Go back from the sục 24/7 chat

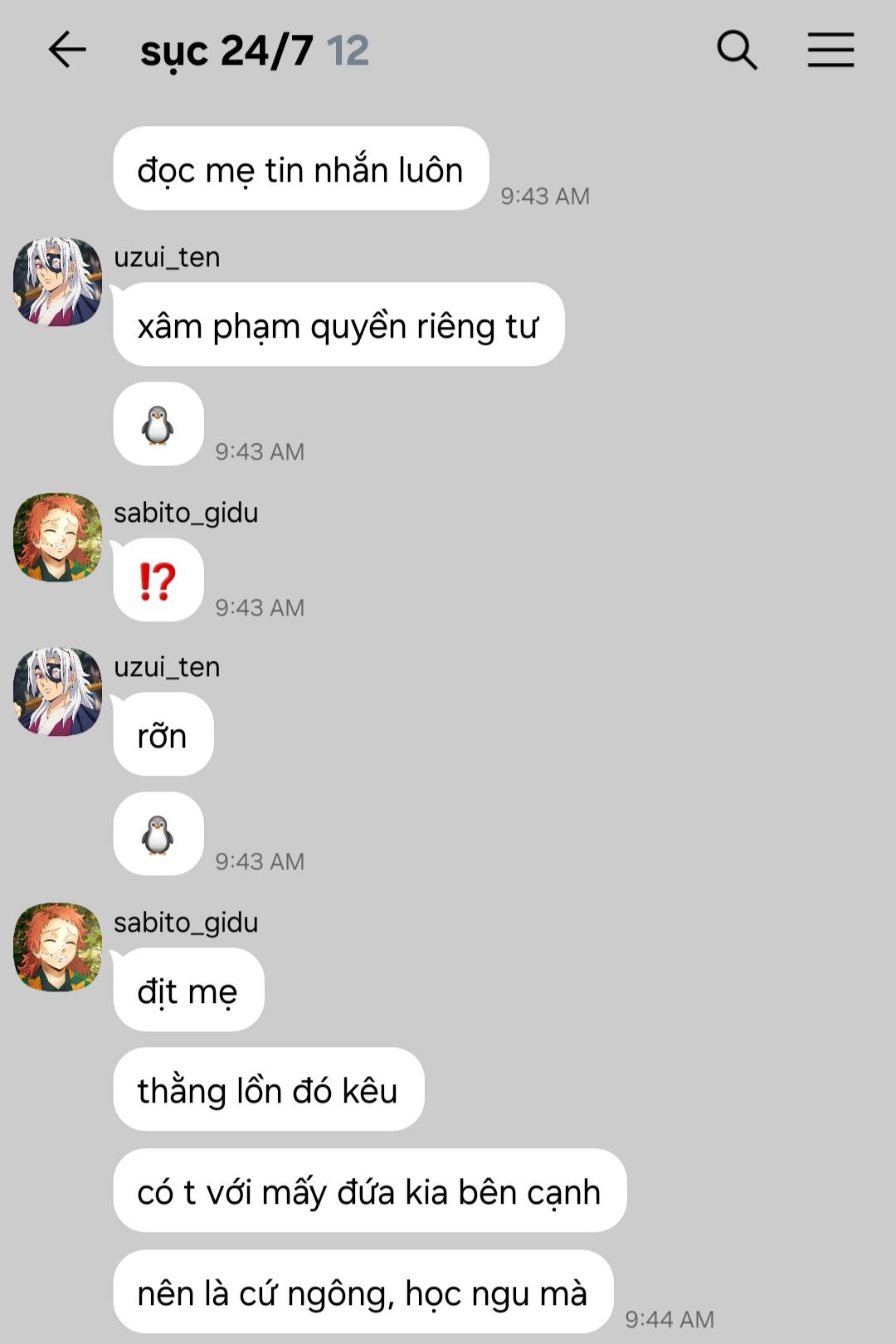tap(67, 51)
